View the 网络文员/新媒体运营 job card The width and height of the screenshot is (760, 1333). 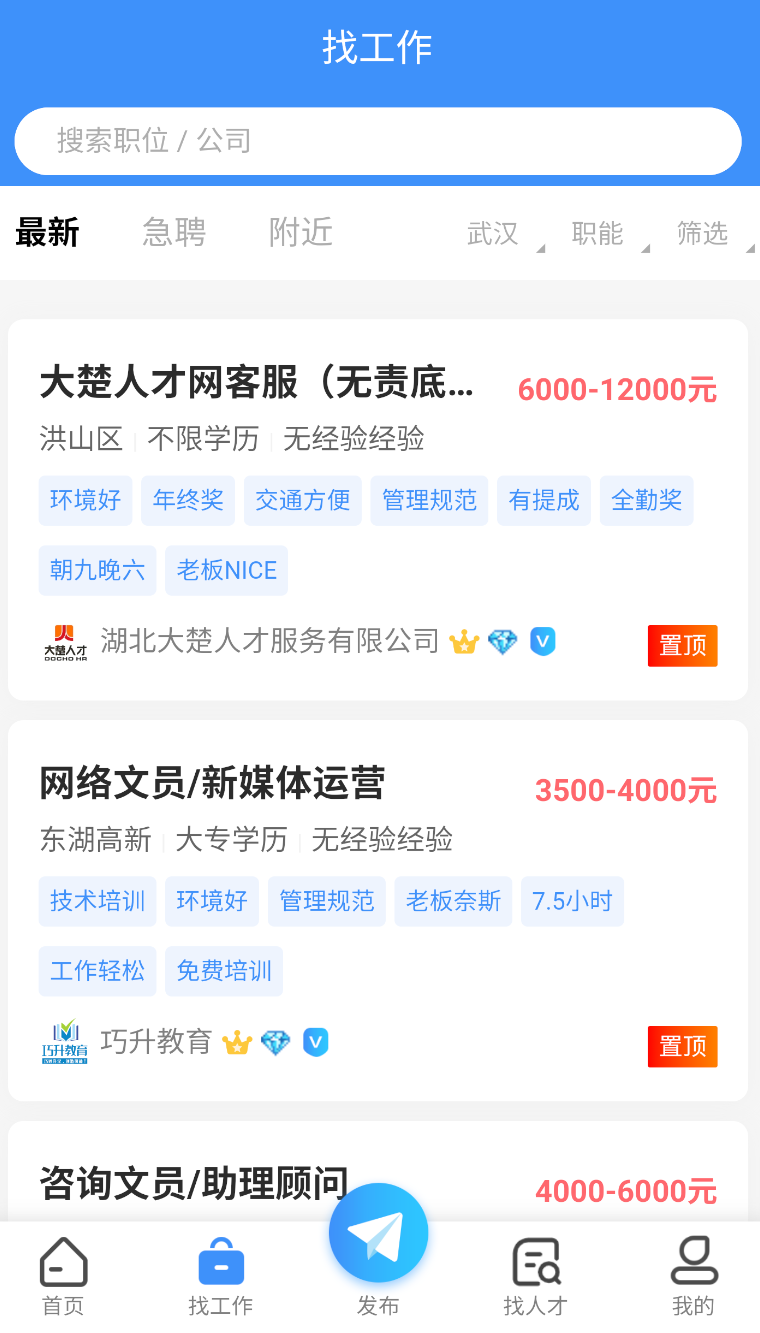[x=212, y=784]
